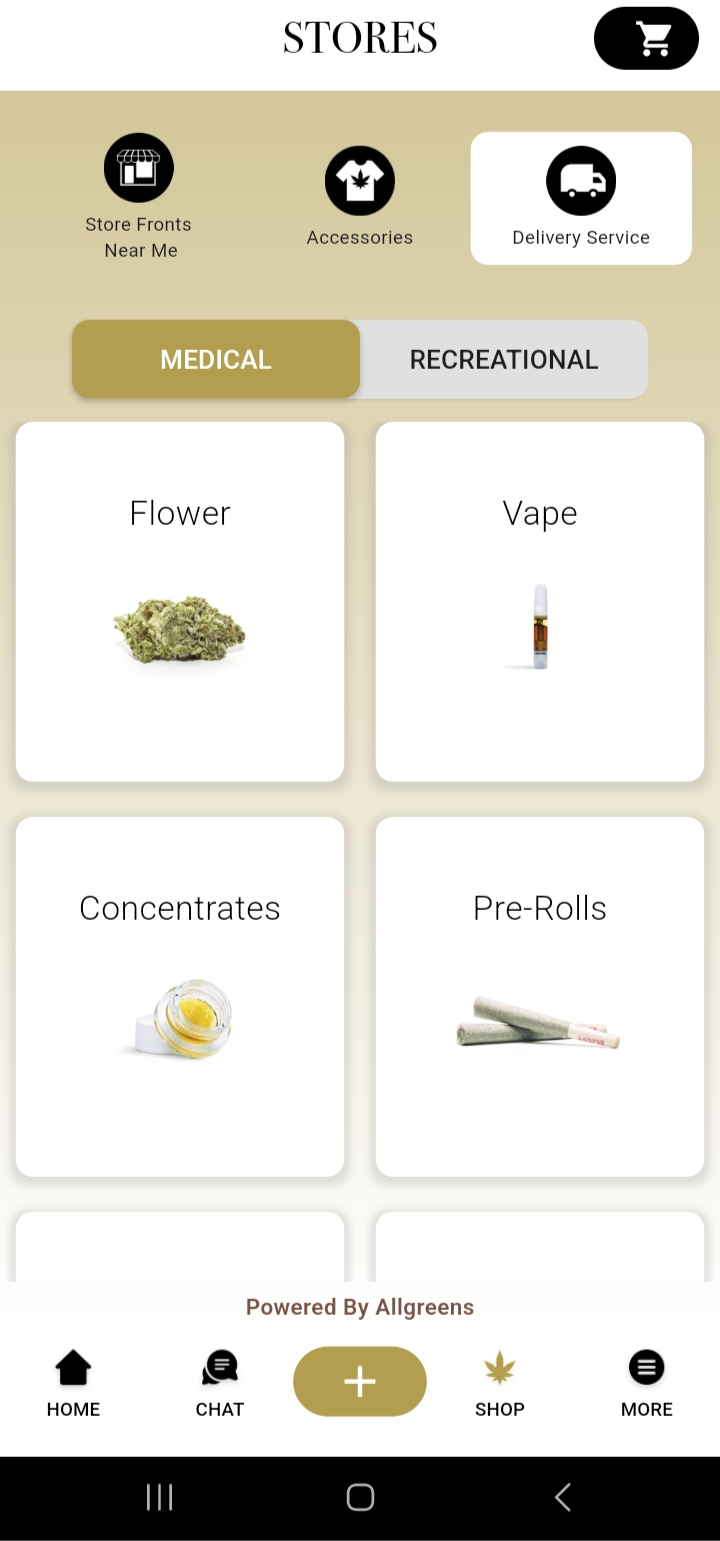The width and height of the screenshot is (720, 1541).
Task: Switch to the Medical tab
Action: click(216, 360)
